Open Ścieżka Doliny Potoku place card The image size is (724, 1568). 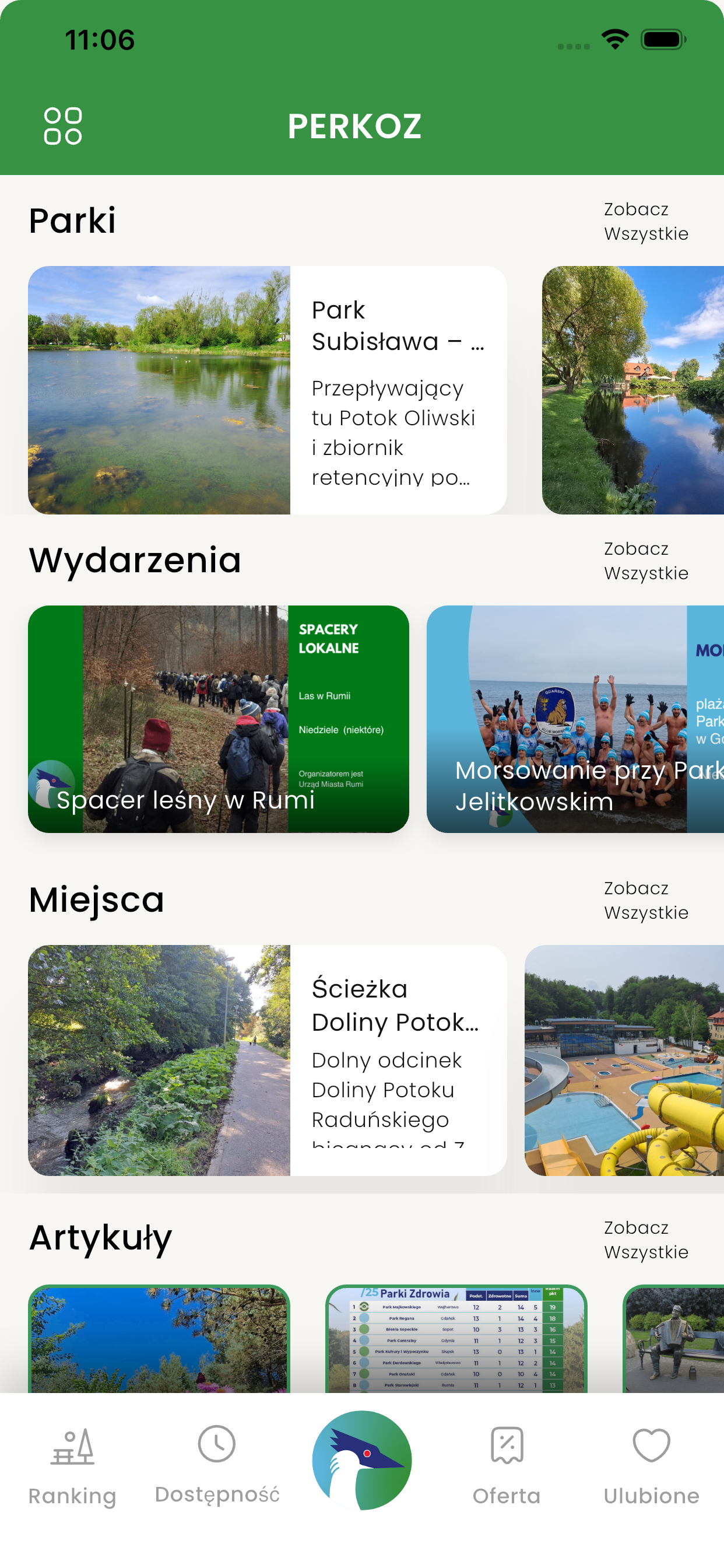click(267, 1060)
